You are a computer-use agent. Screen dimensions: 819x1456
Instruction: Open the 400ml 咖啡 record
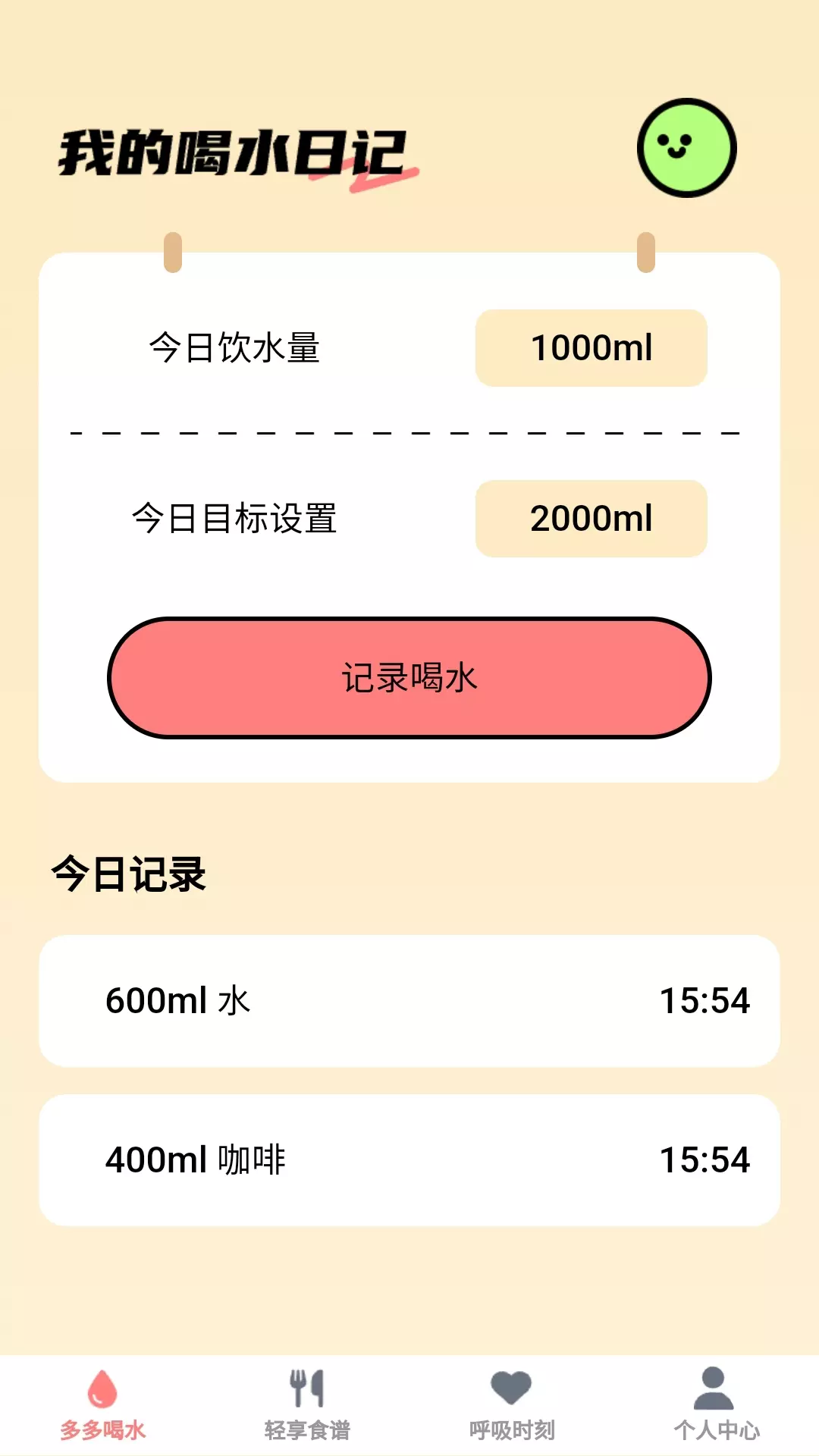(409, 1160)
